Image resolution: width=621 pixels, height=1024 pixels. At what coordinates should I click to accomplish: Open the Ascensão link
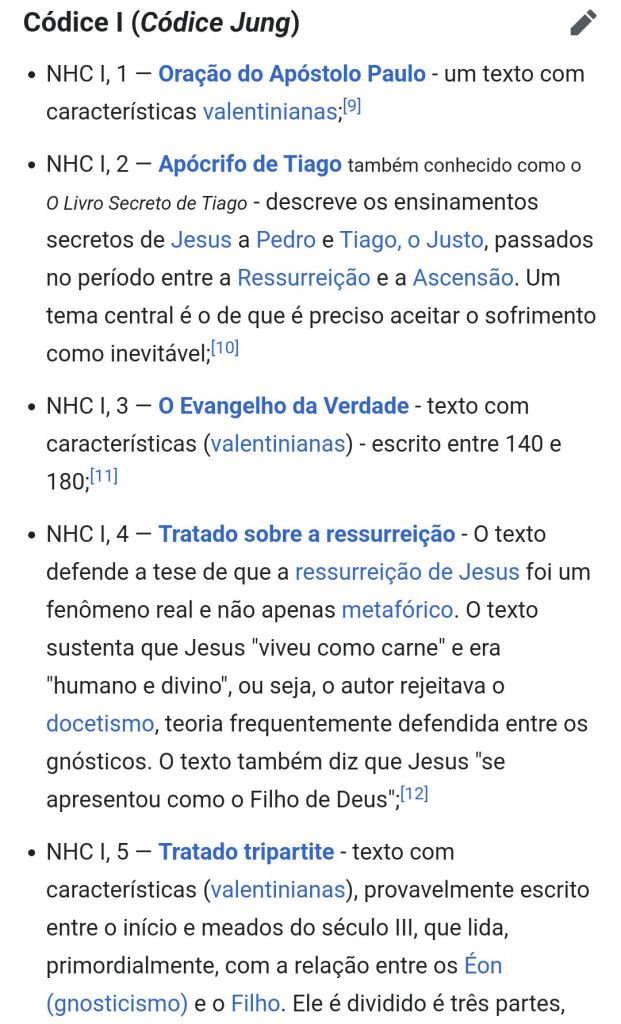coord(463,278)
